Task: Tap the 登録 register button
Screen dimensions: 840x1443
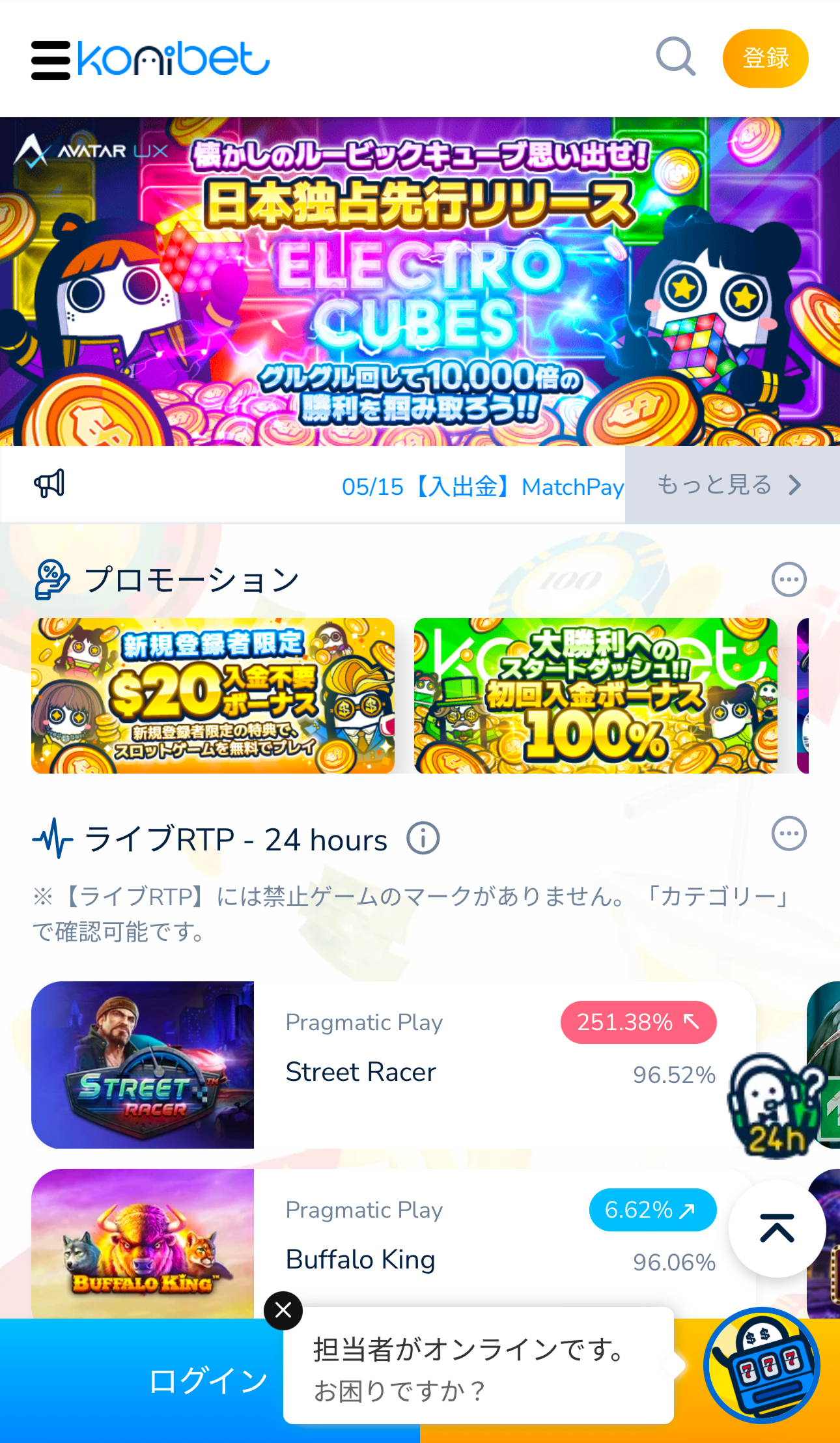Action: [x=765, y=59]
